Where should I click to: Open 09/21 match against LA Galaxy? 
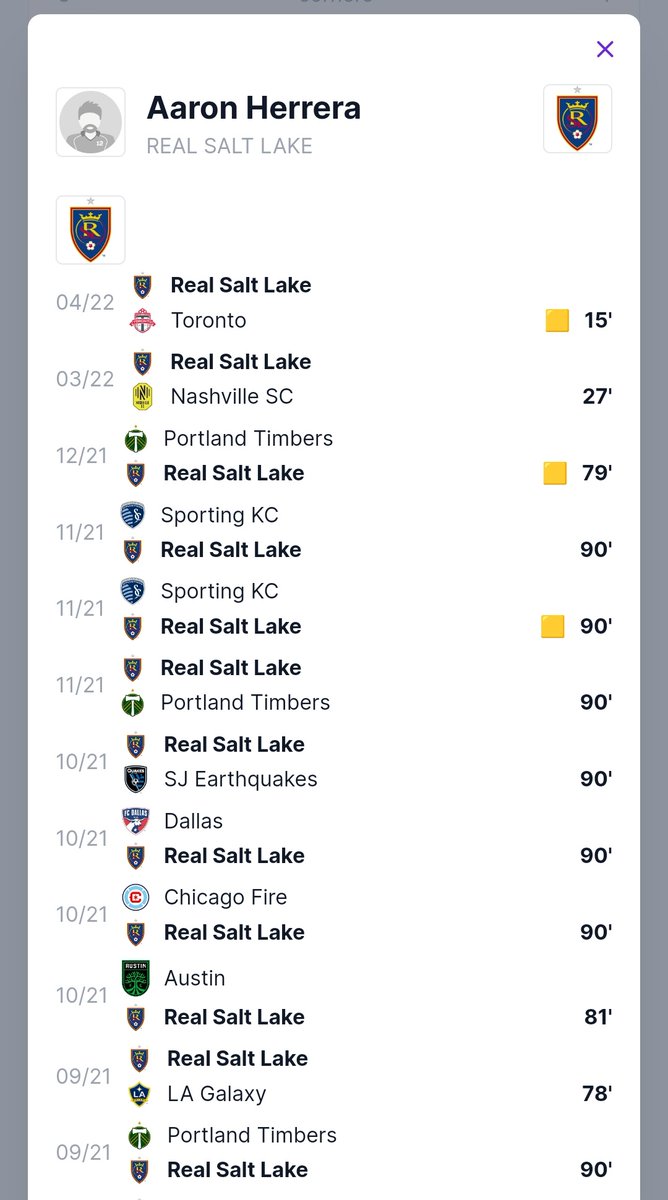334,1076
